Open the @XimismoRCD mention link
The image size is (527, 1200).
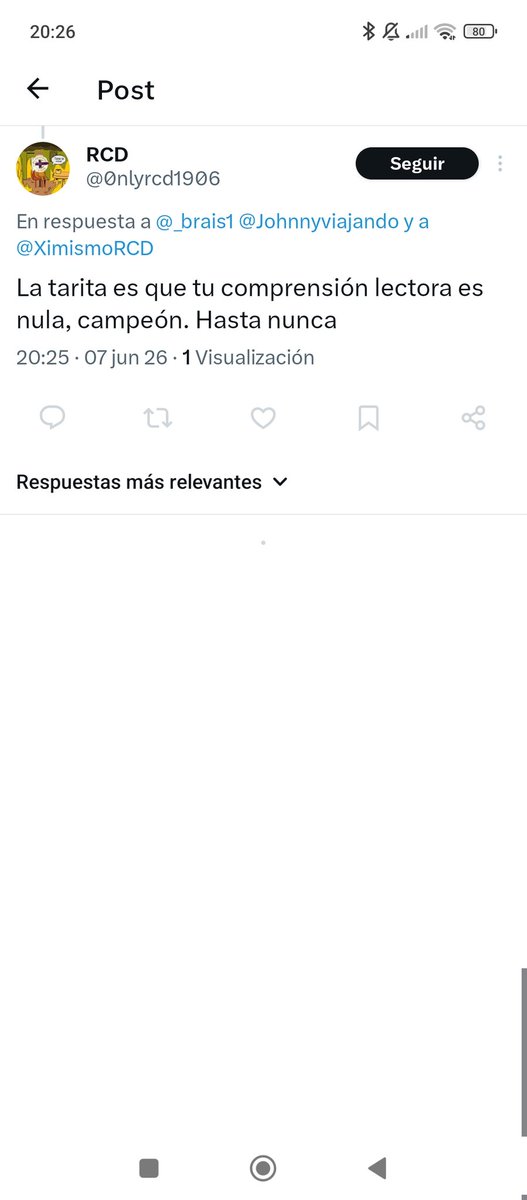tap(85, 249)
